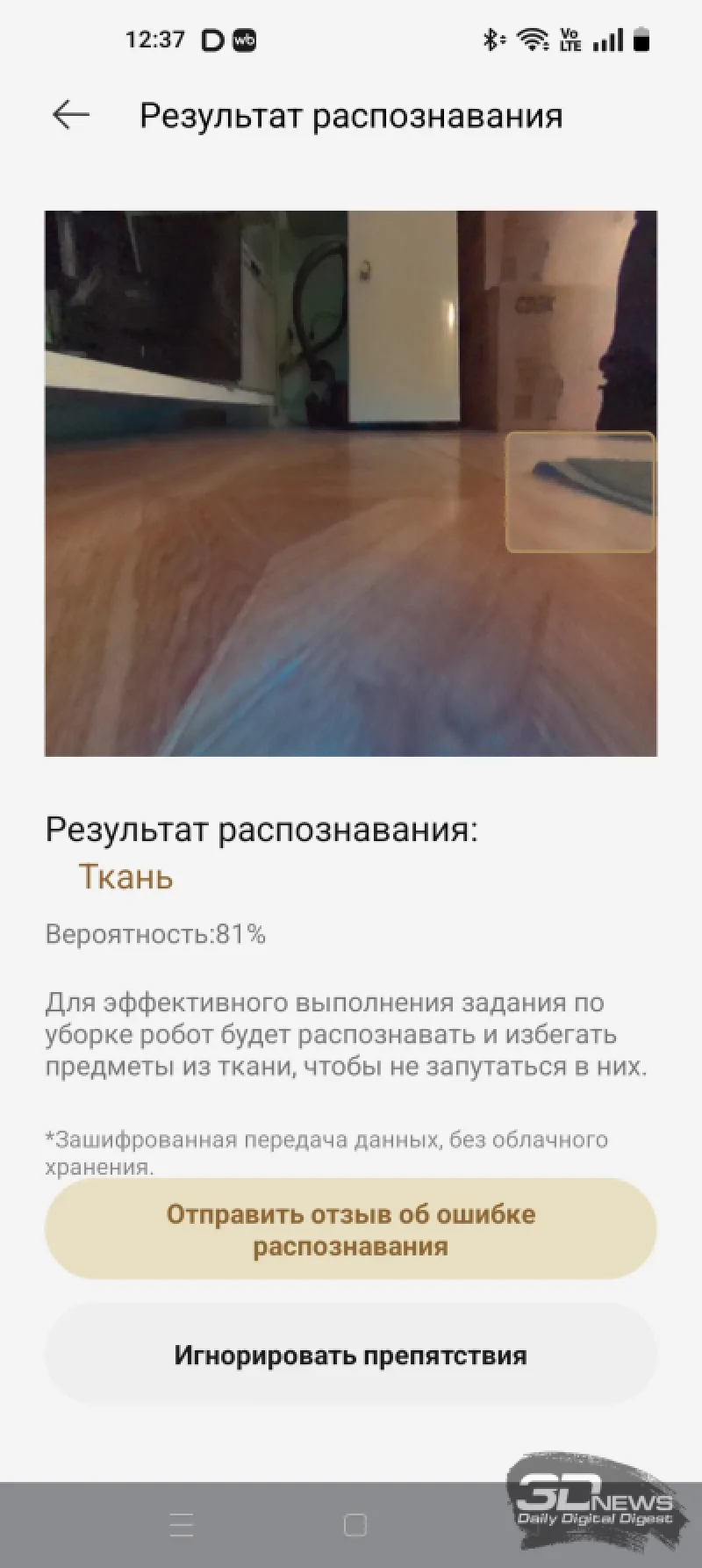Open the system recent apps button

[x=182, y=1525]
